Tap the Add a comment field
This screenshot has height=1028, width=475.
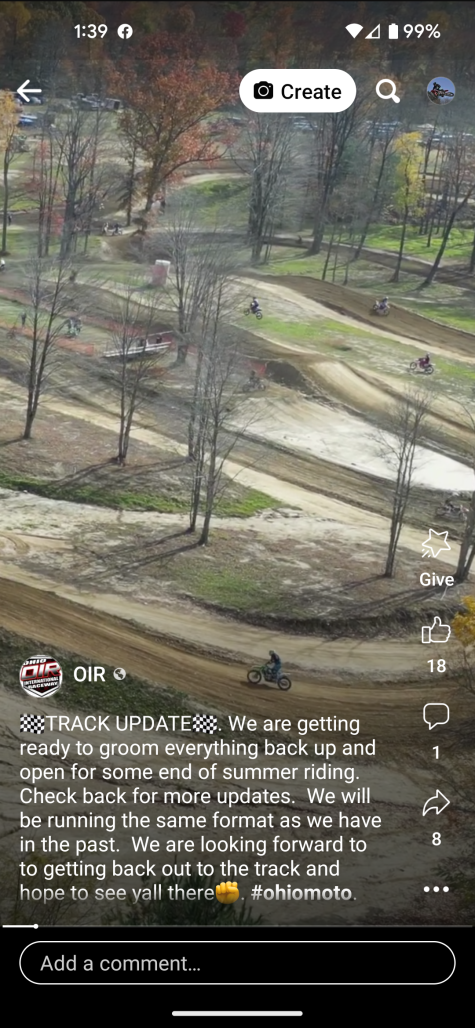pyautogui.click(x=237, y=963)
